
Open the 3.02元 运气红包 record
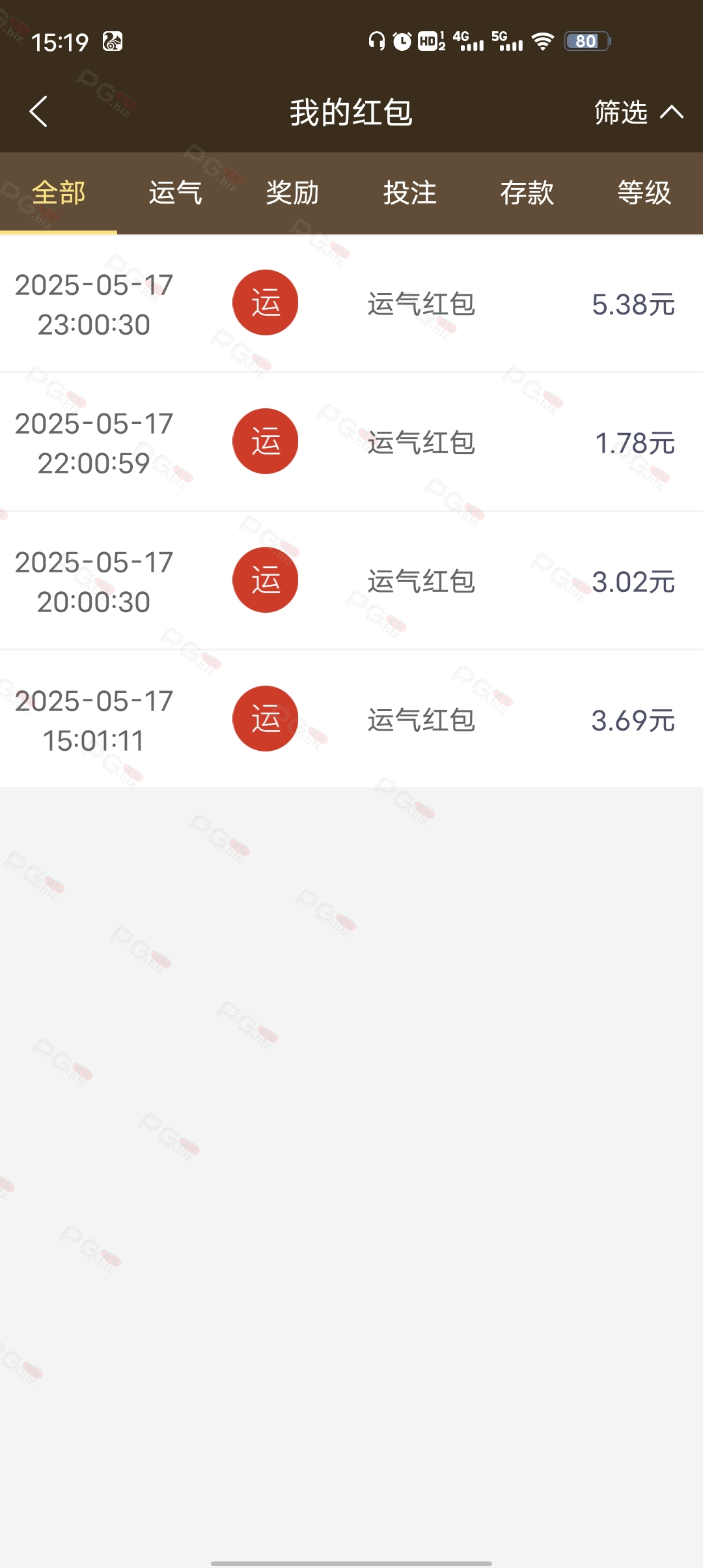[x=351, y=581]
